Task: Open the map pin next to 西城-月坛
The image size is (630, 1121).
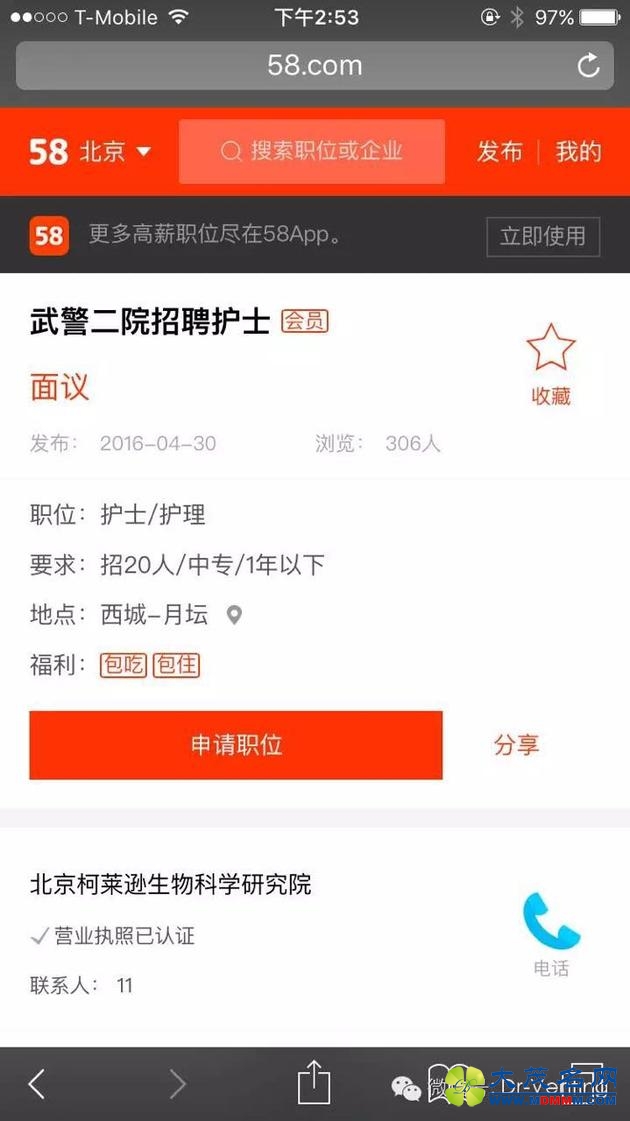Action: tap(234, 615)
